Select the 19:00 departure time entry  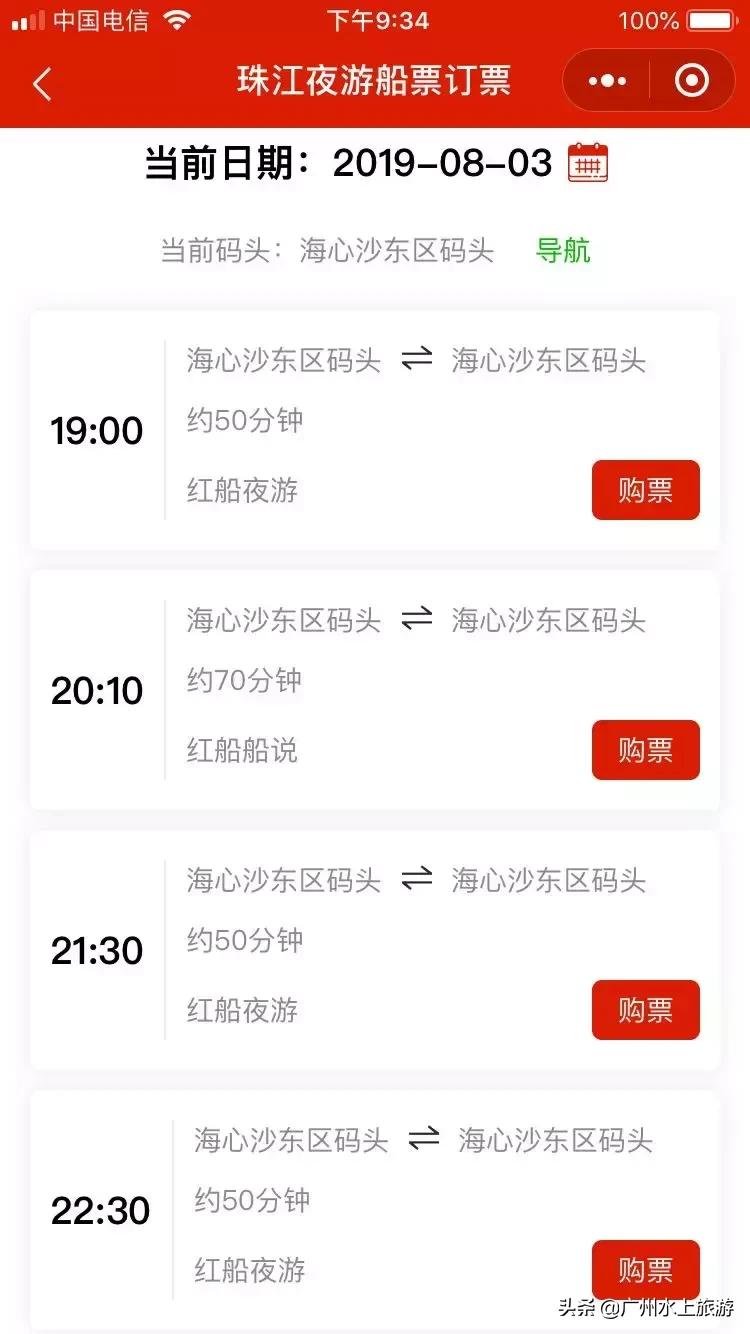point(96,430)
